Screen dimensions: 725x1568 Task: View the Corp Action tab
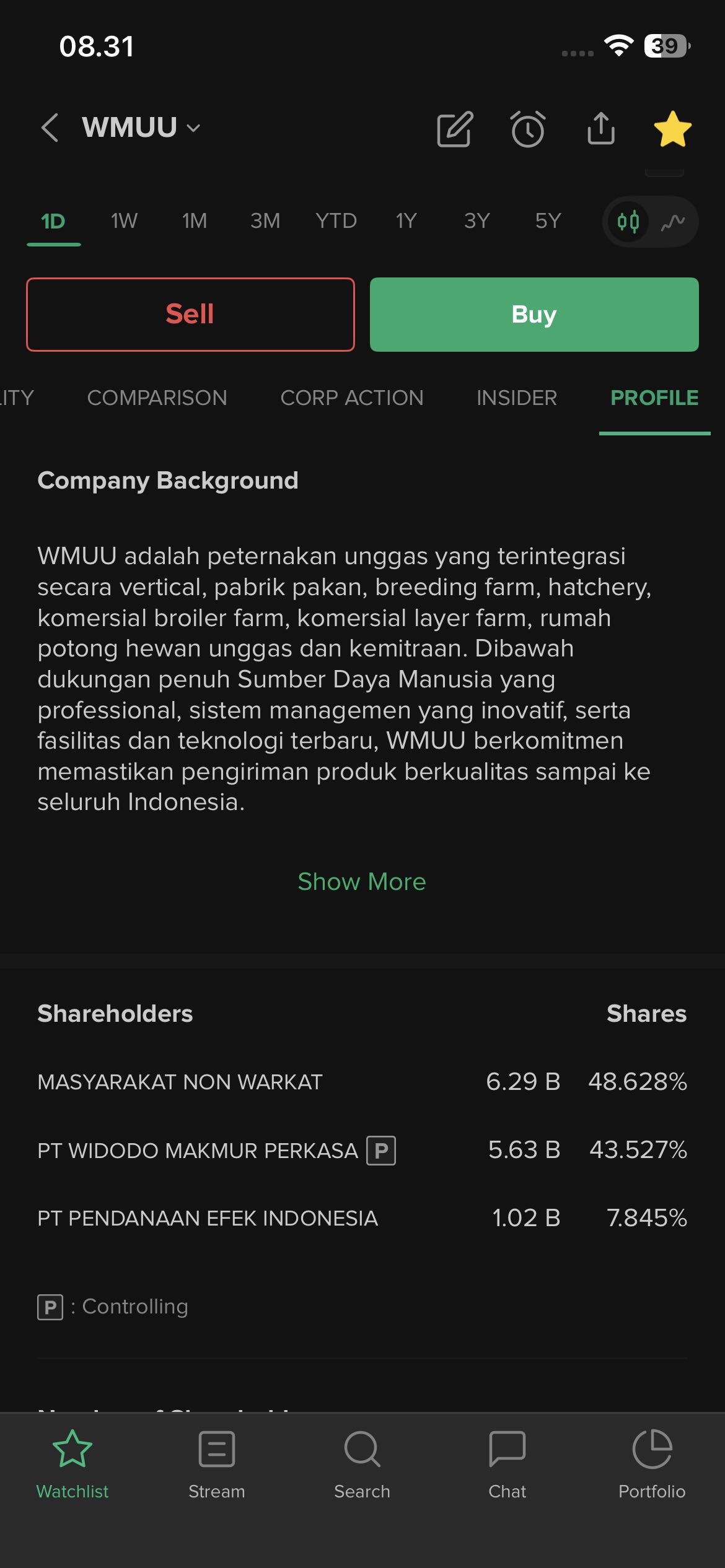coord(352,398)
